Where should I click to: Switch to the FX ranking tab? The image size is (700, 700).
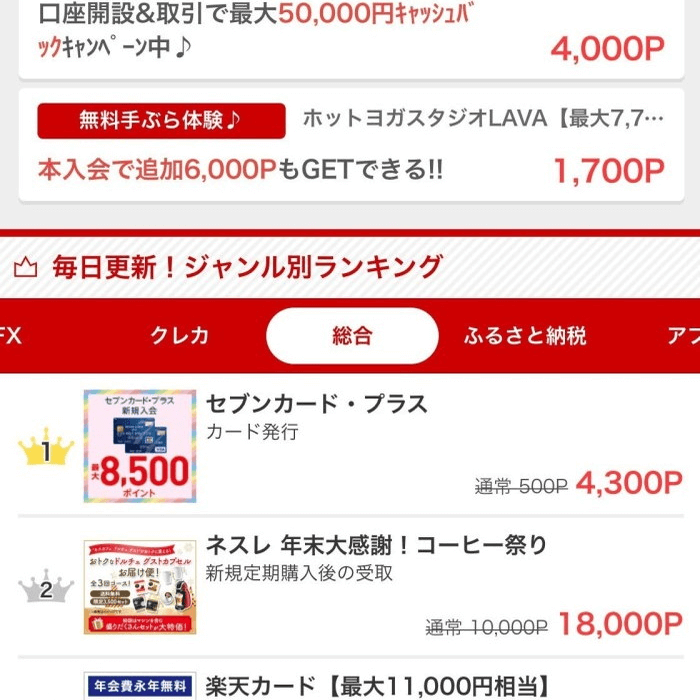[10, 336]
